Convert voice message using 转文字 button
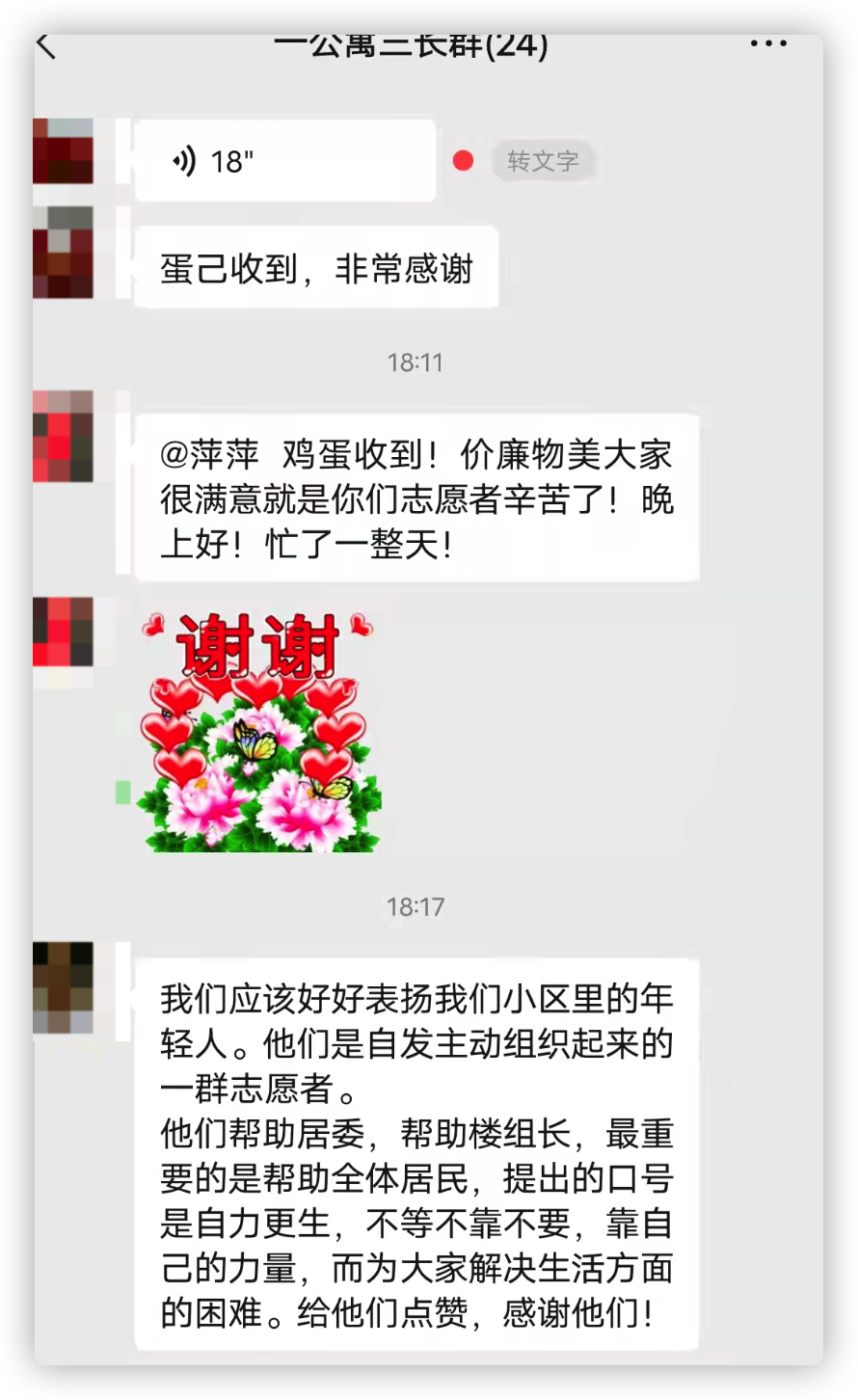This screenshot has height=1400, width=858. 543,161
